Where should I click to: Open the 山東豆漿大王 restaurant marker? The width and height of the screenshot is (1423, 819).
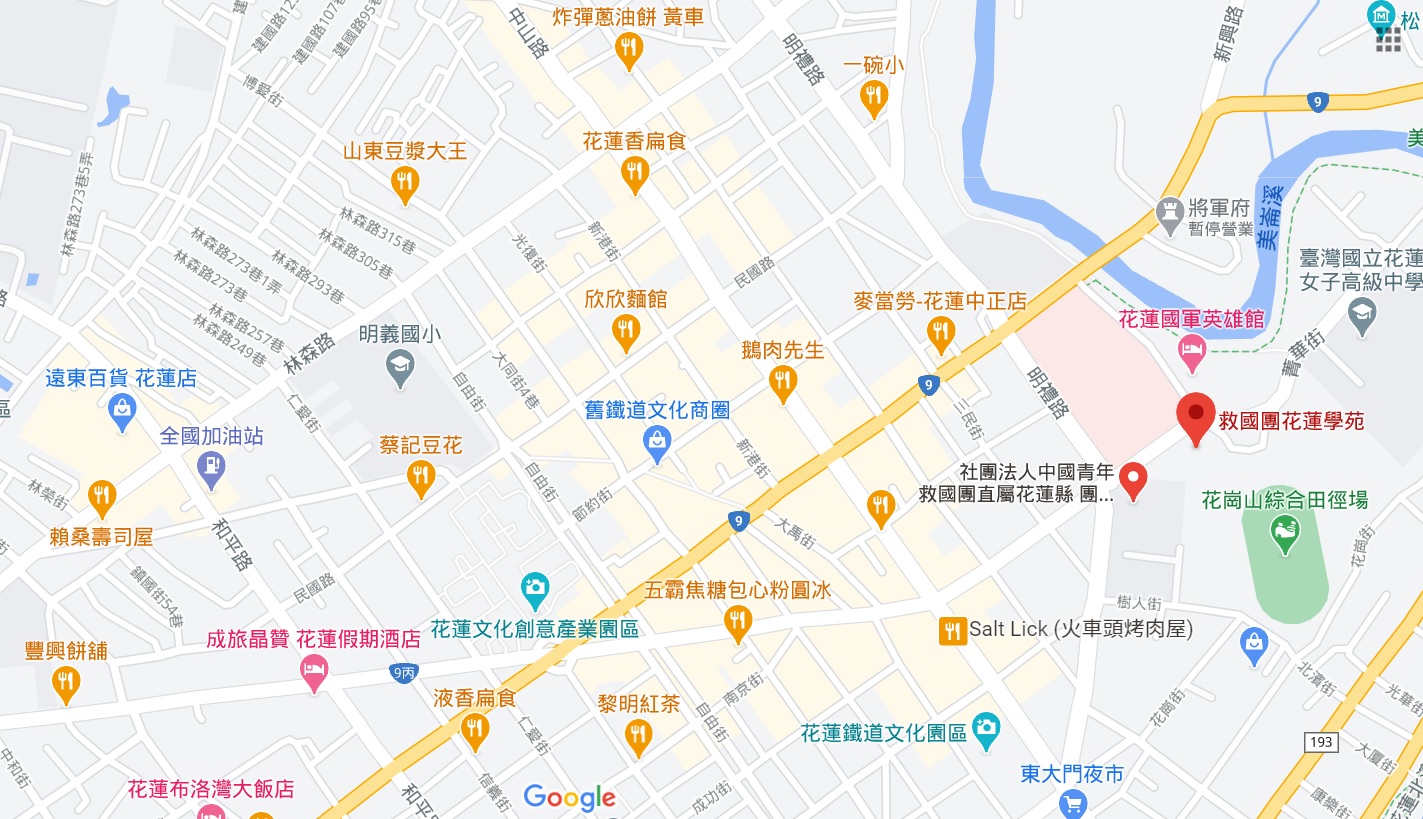point(404,183)
